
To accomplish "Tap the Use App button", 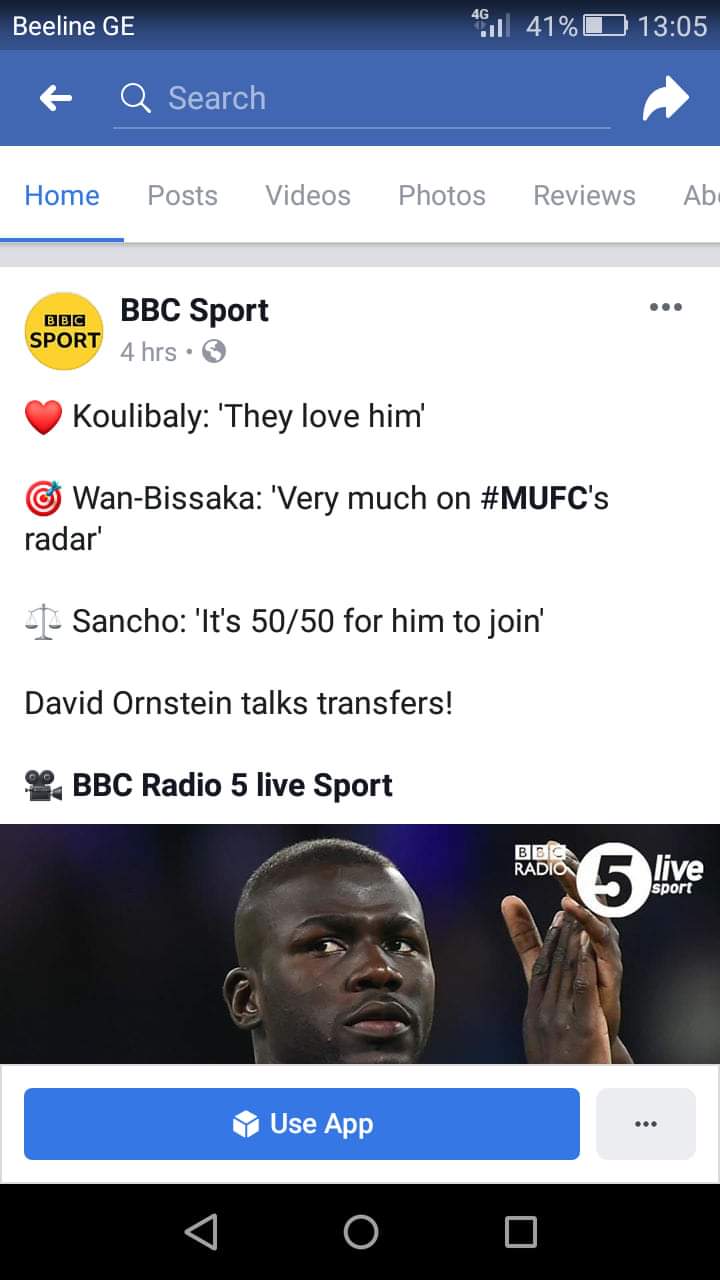I will pyautogui.click(x=301, y=1124).
